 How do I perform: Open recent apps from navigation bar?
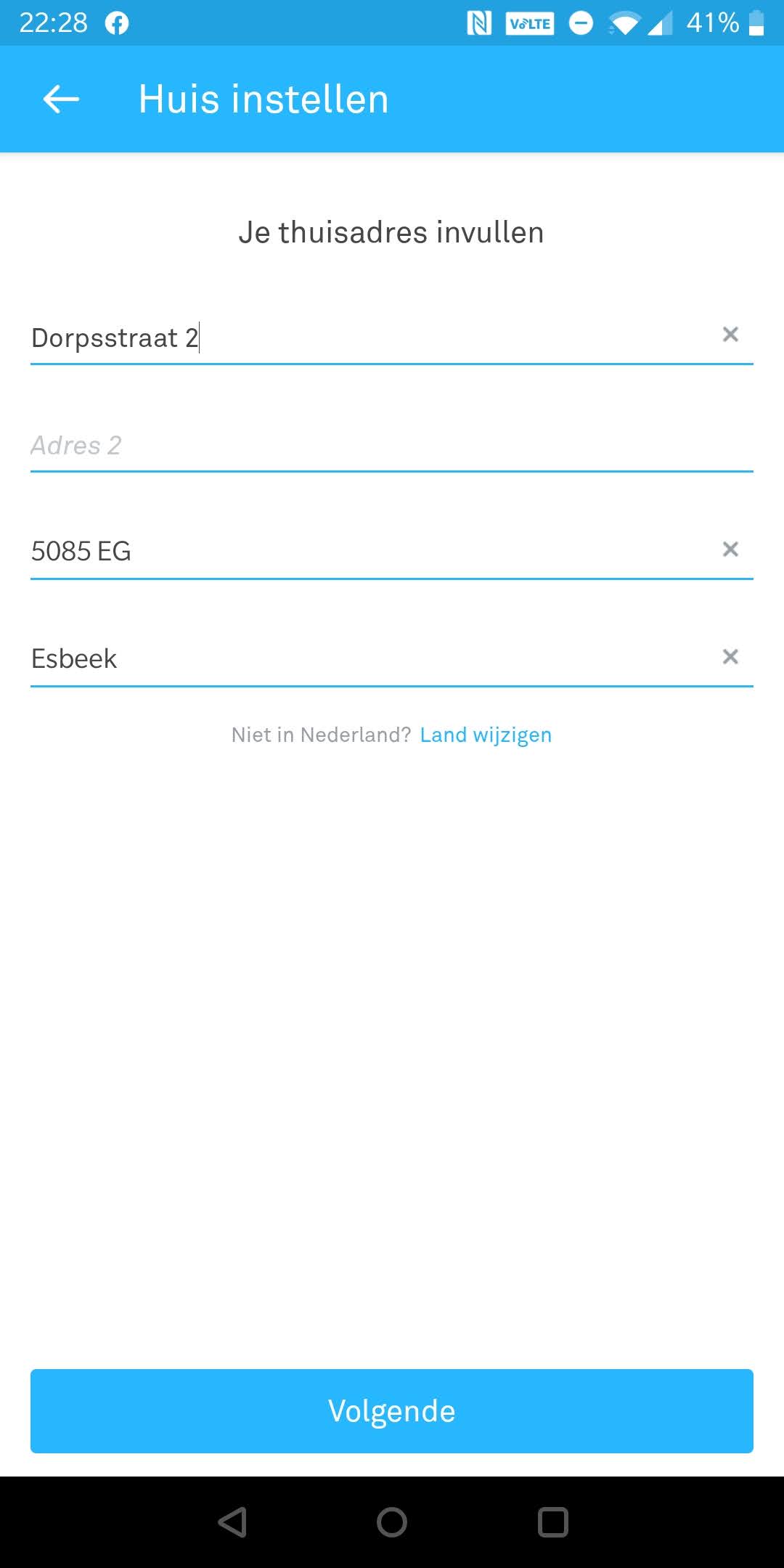pyautogui.click(x=552, y=1522)
